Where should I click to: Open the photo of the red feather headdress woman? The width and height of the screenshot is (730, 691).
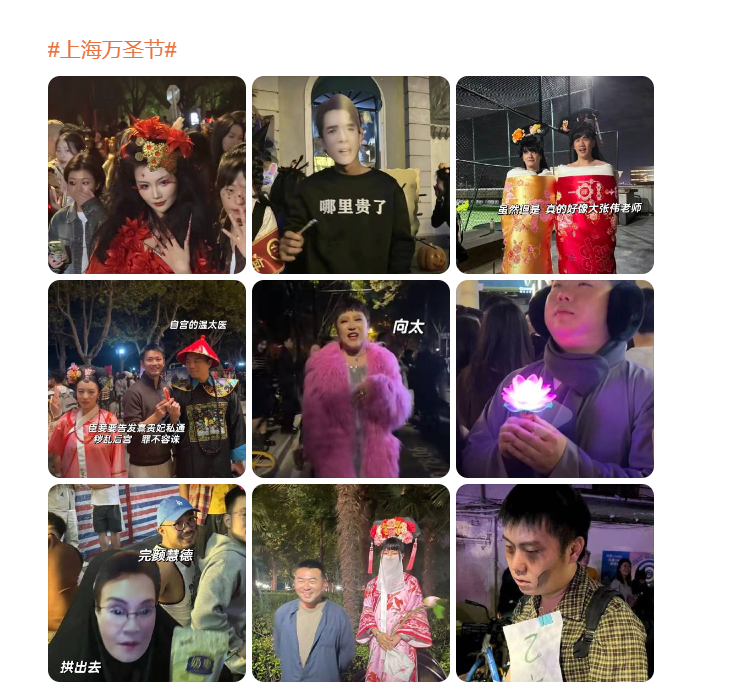click(x=147, y=175)
